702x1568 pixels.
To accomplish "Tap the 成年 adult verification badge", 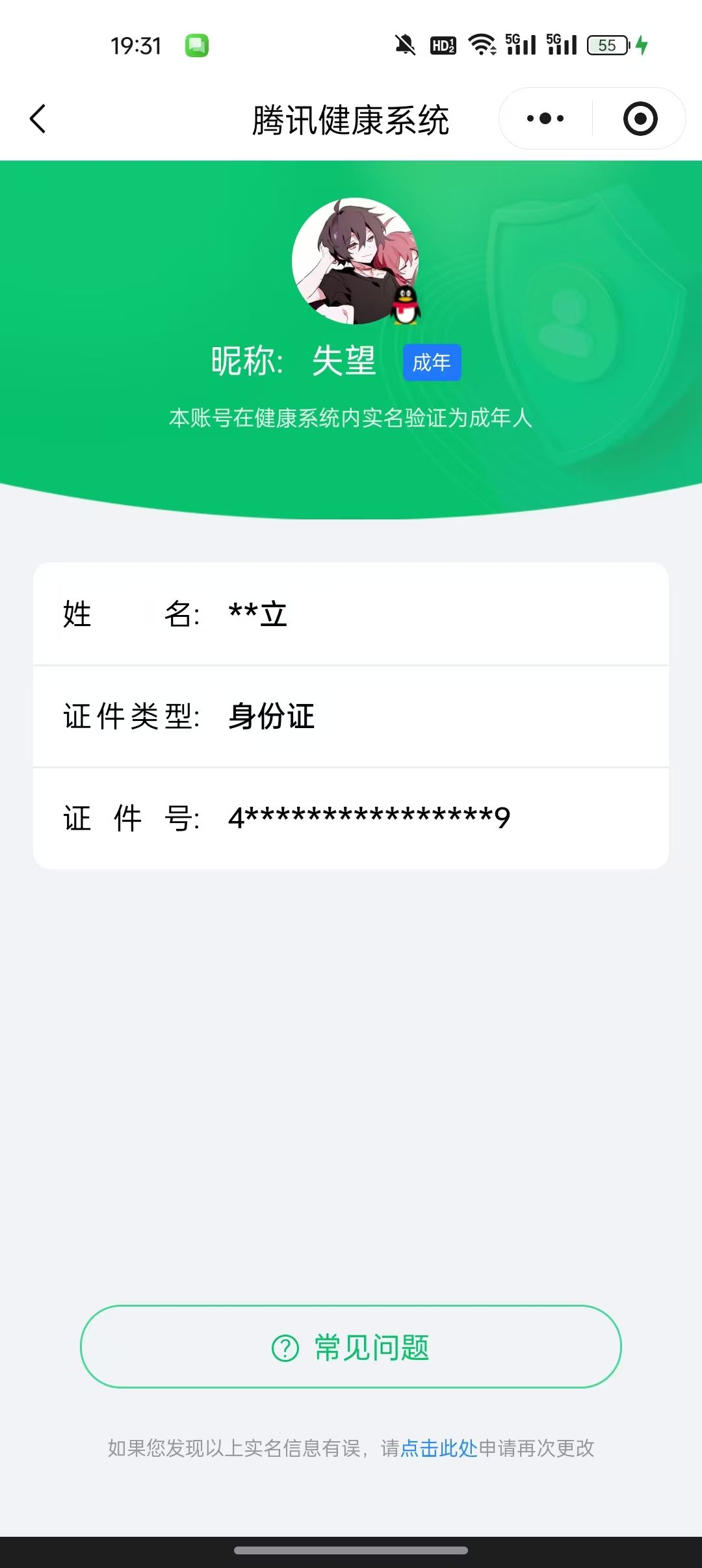I will tap(432, 363).
